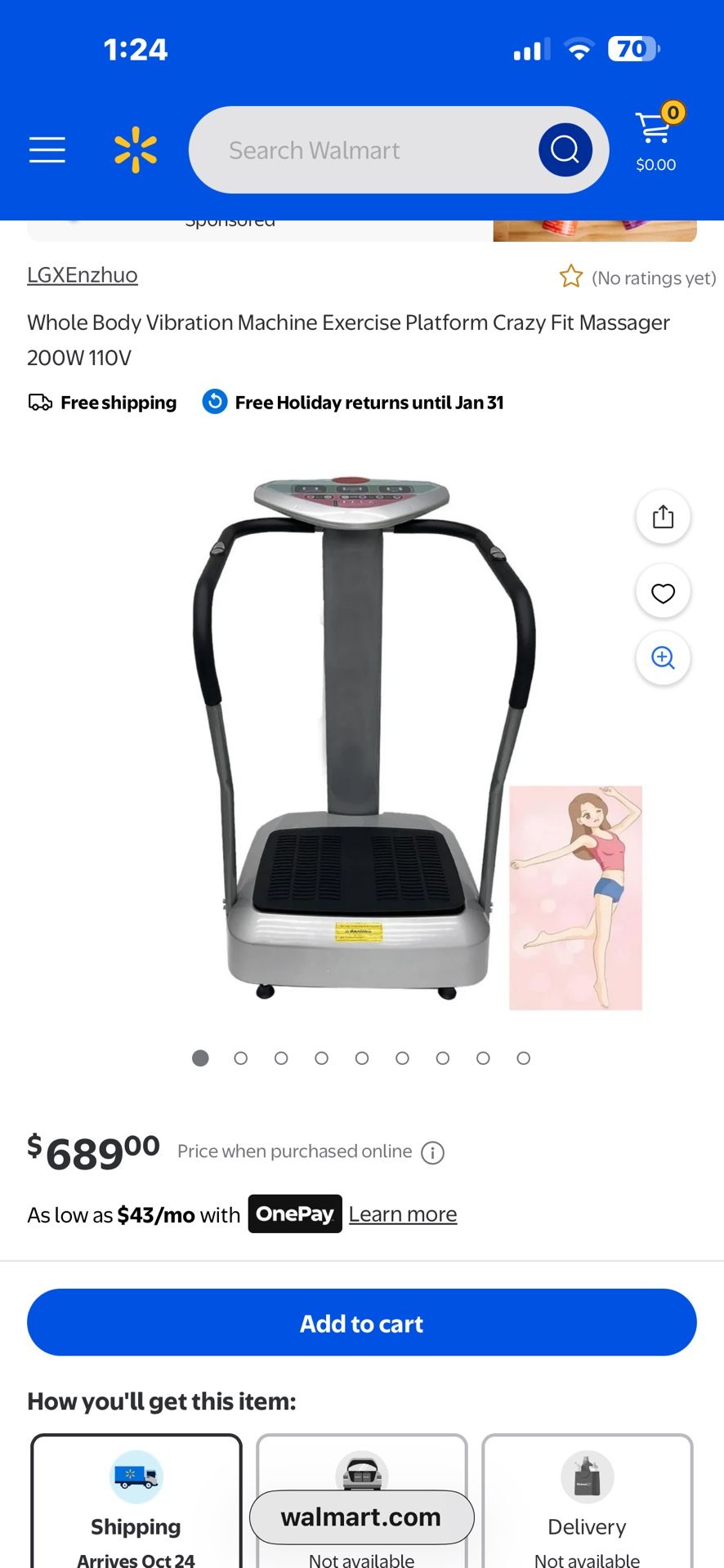The width and height of the screenshot is (724, 1568).
Task: Add item to favorites with the heart
Action: (663, 592)
